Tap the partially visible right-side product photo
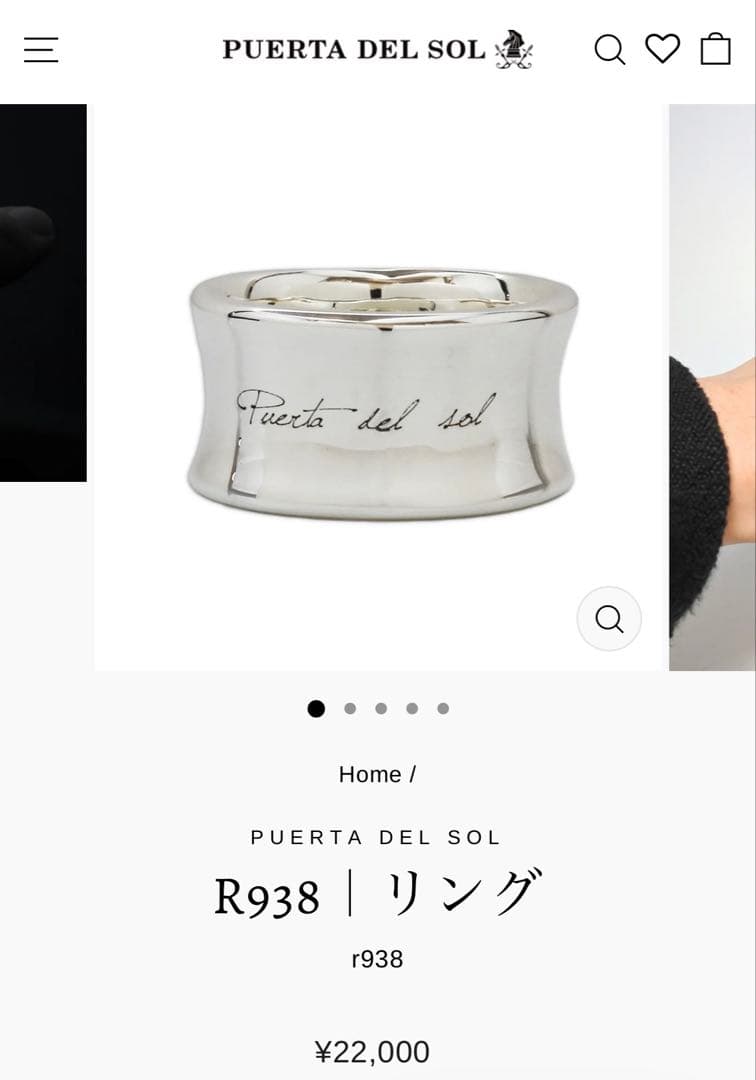 [x=712, y=390]
